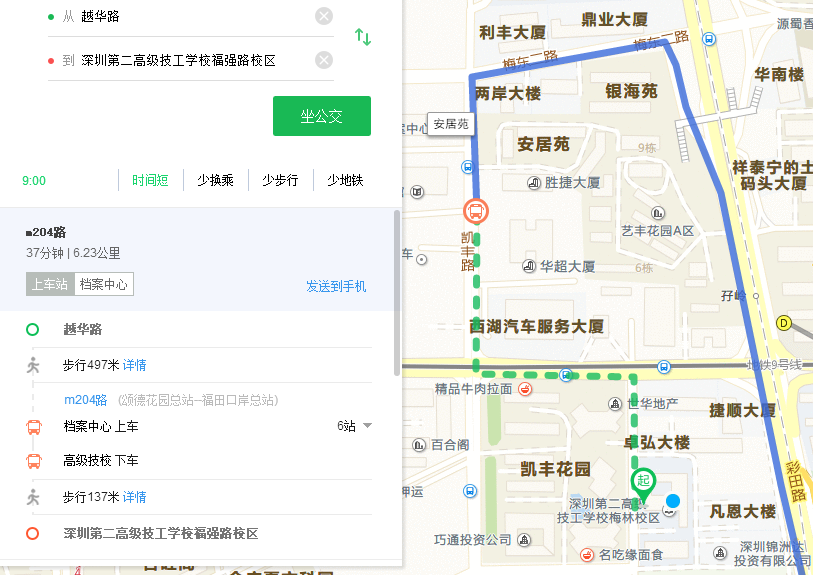Change the 9:00 departure time
Image resolution: width=813 pixels, height=575 pixels.
[34, 181]
